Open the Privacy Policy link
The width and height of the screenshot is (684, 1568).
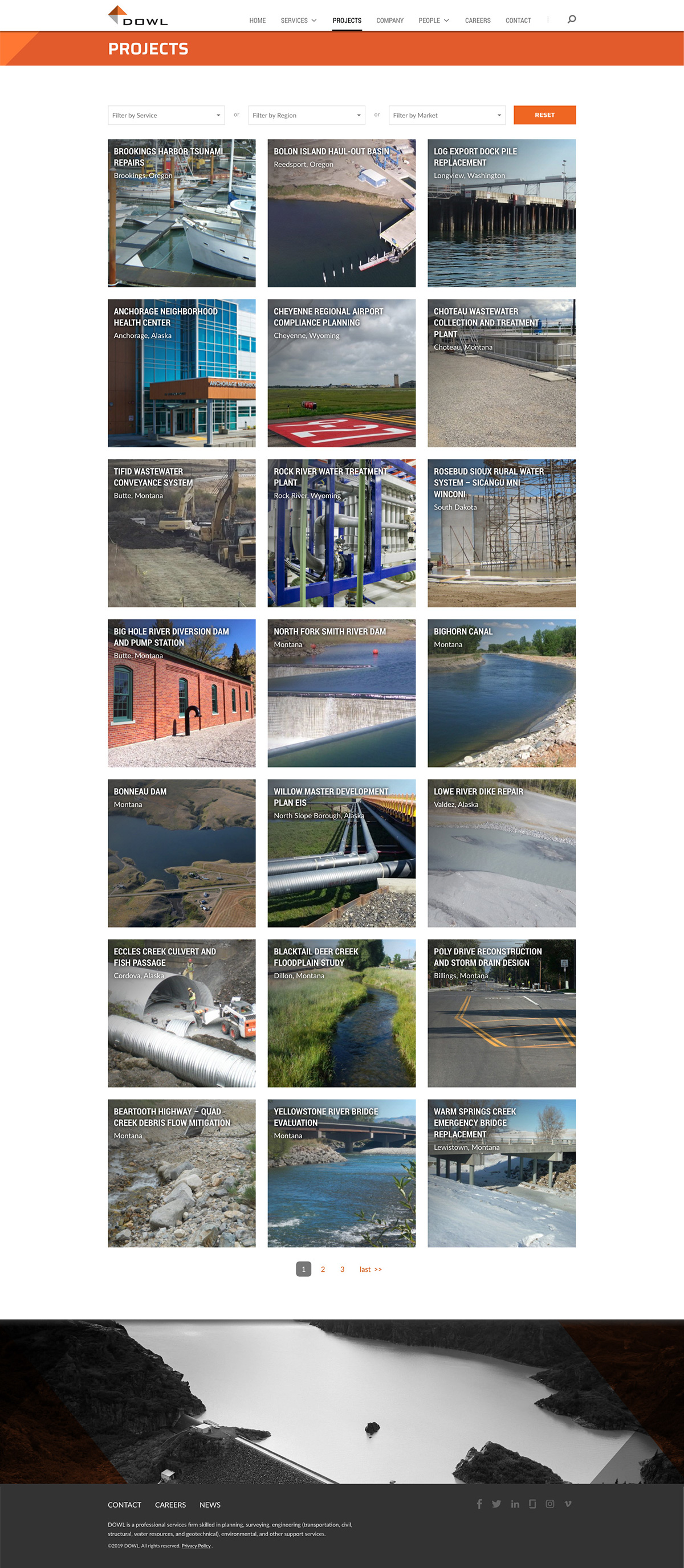click(x=196, y=1545)
